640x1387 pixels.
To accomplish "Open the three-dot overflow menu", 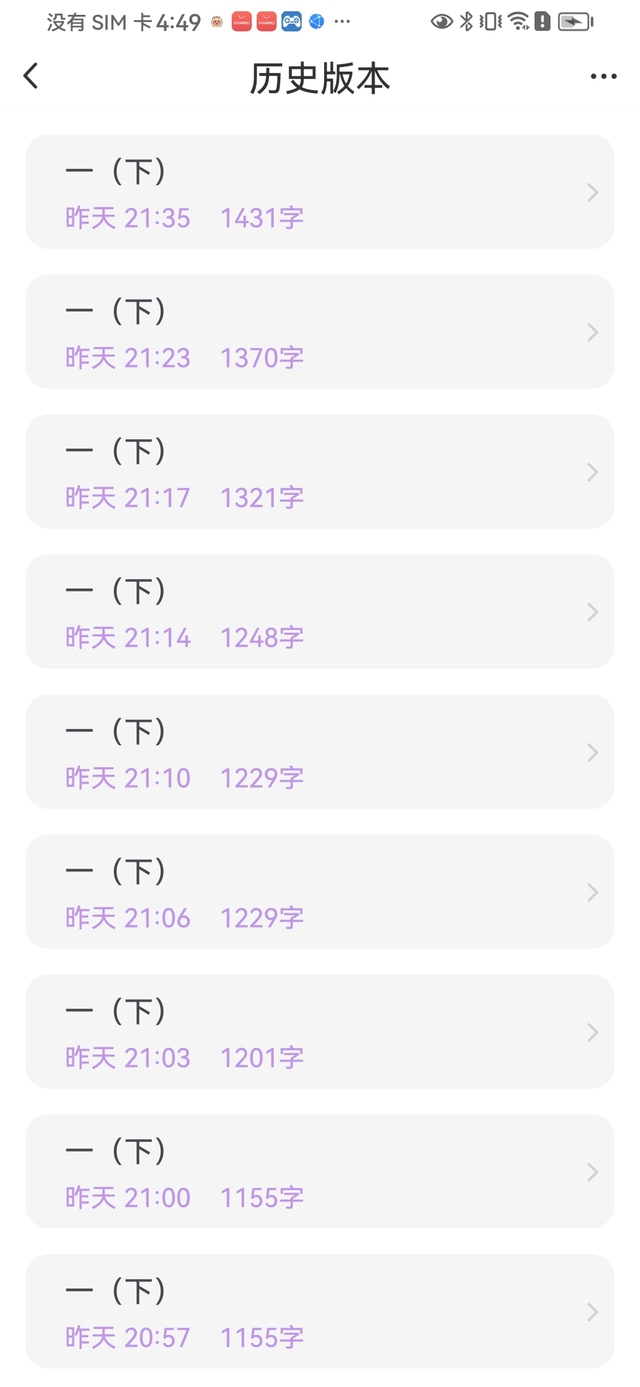I will (x=603, y=77).
